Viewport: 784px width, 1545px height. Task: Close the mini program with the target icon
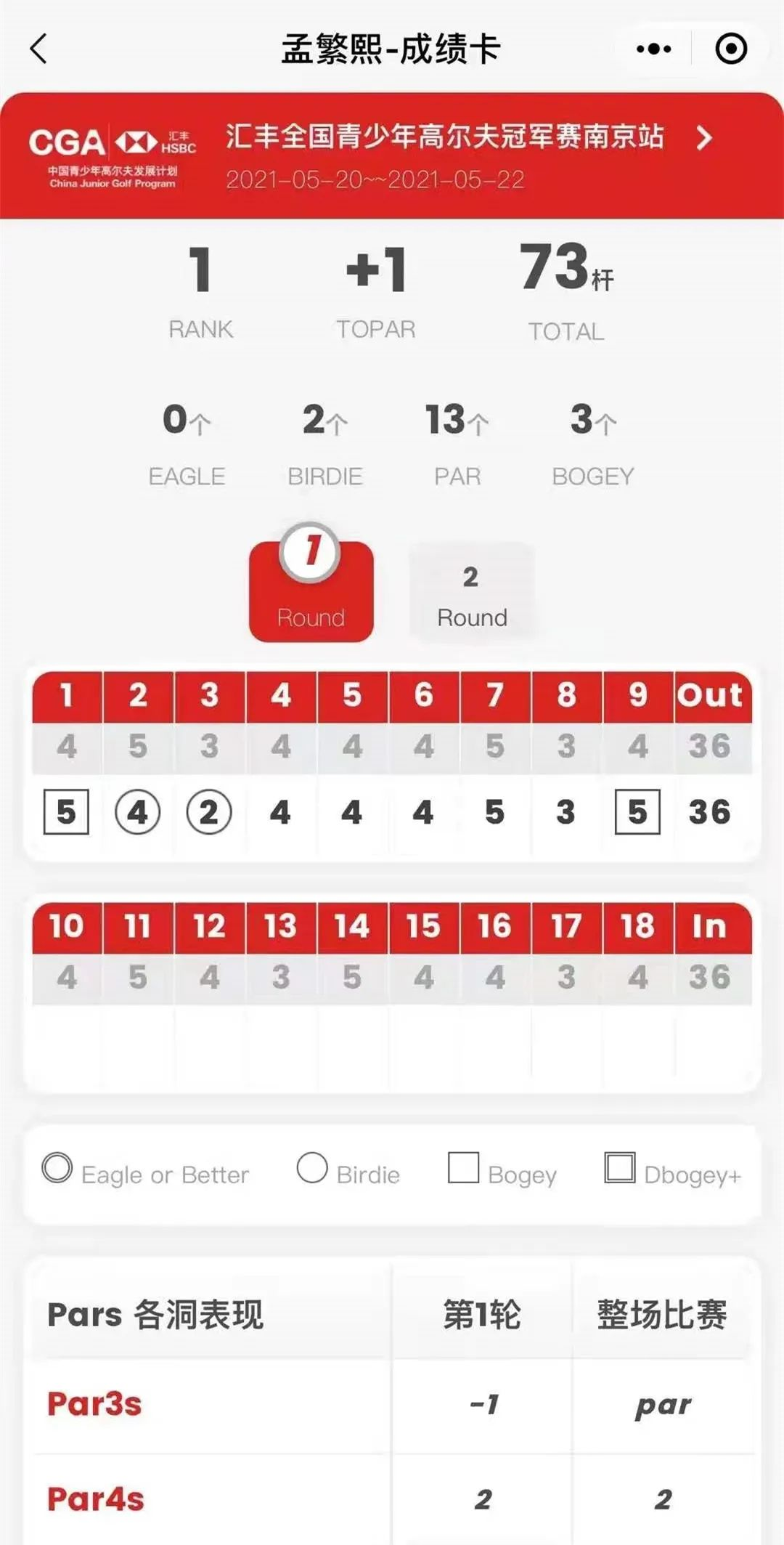pos(730,49)
